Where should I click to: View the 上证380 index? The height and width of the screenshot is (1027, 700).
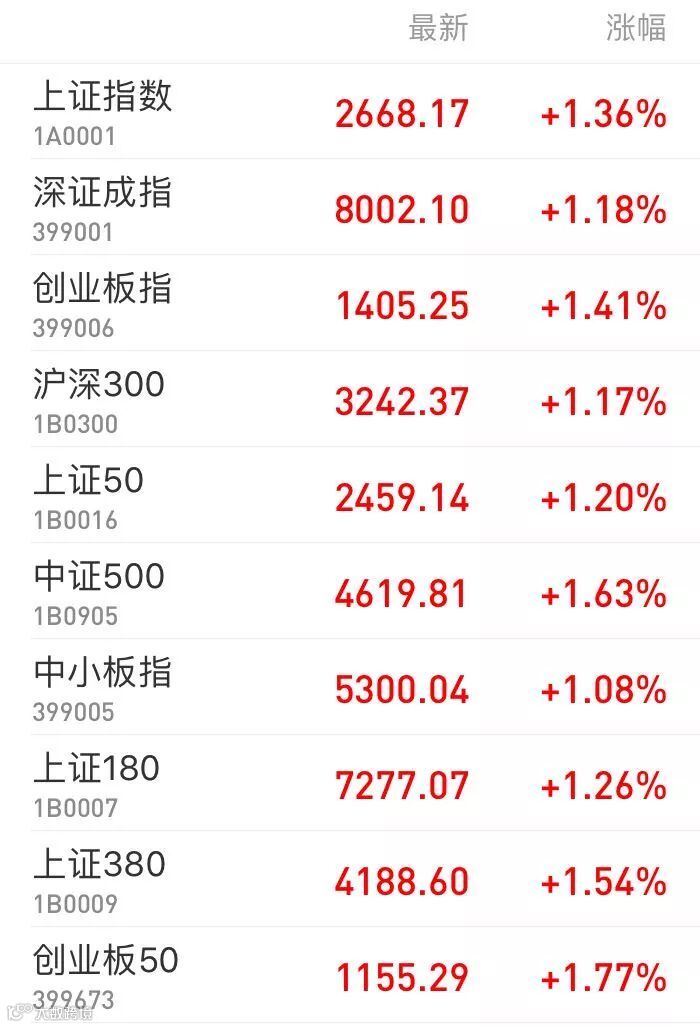(350, 879)
